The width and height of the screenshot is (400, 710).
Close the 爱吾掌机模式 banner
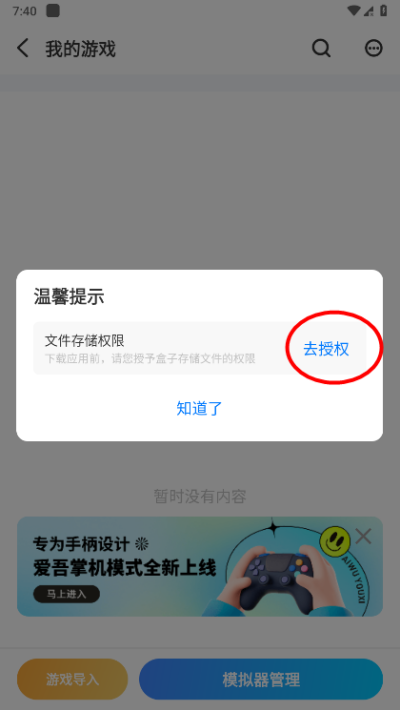point(363,537)
